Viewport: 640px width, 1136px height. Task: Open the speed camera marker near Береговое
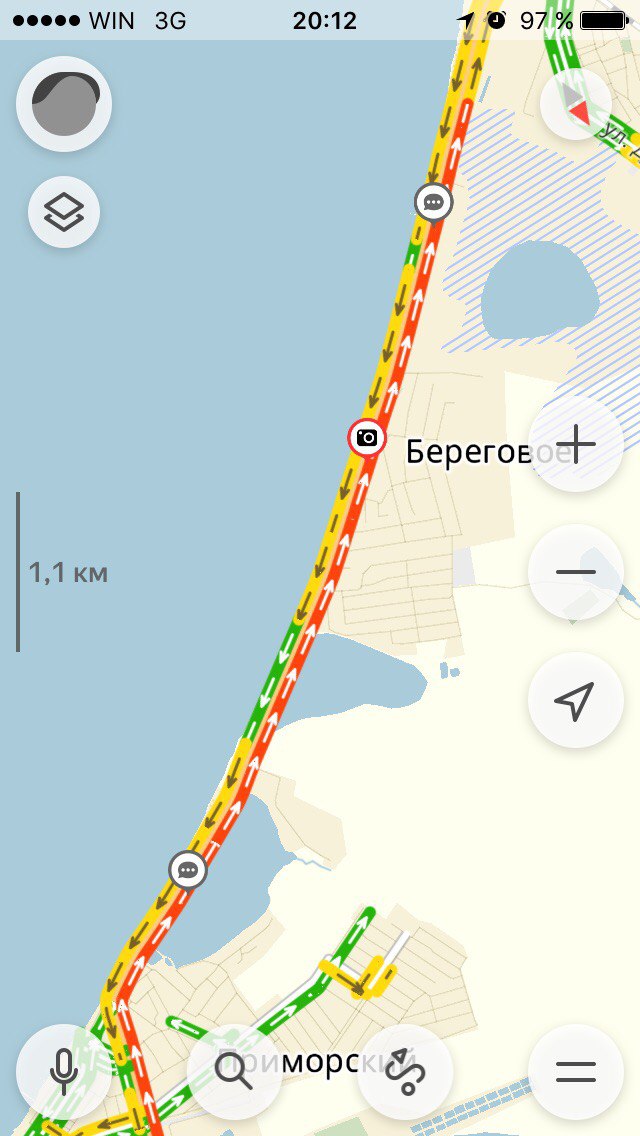367,438
